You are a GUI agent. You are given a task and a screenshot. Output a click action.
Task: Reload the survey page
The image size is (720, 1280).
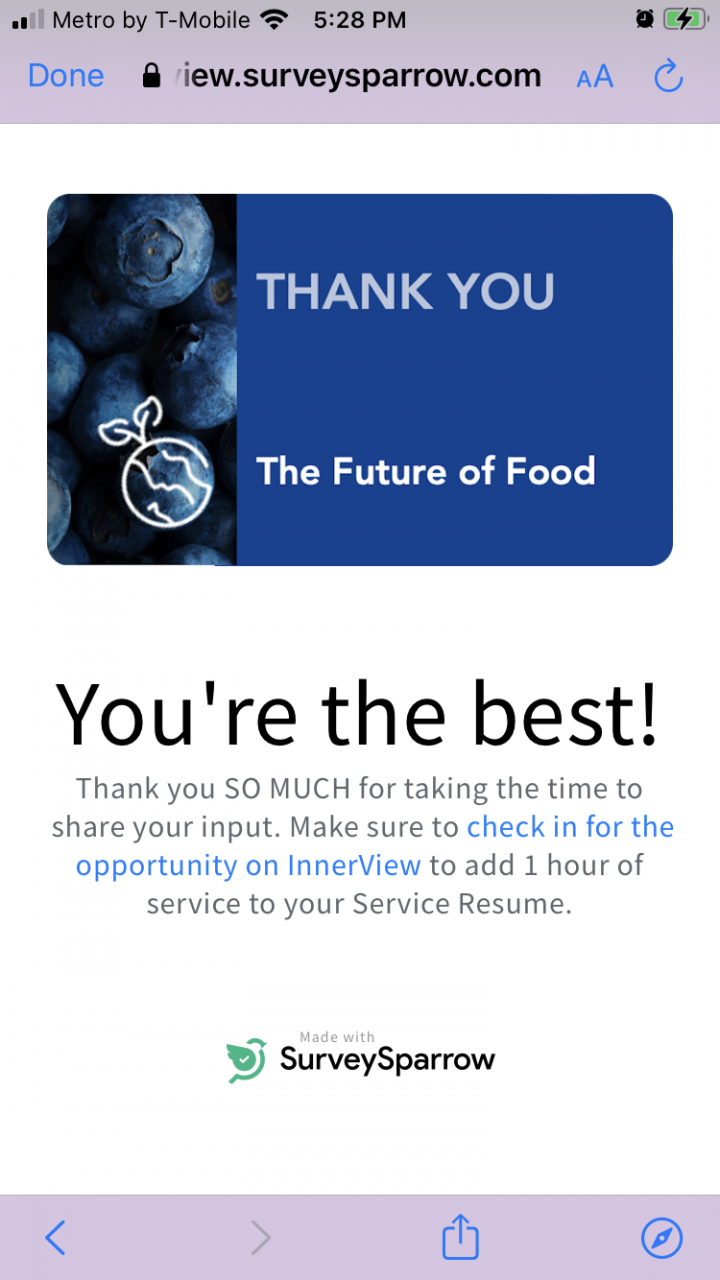pyautogui.click(x=668, y=76)
